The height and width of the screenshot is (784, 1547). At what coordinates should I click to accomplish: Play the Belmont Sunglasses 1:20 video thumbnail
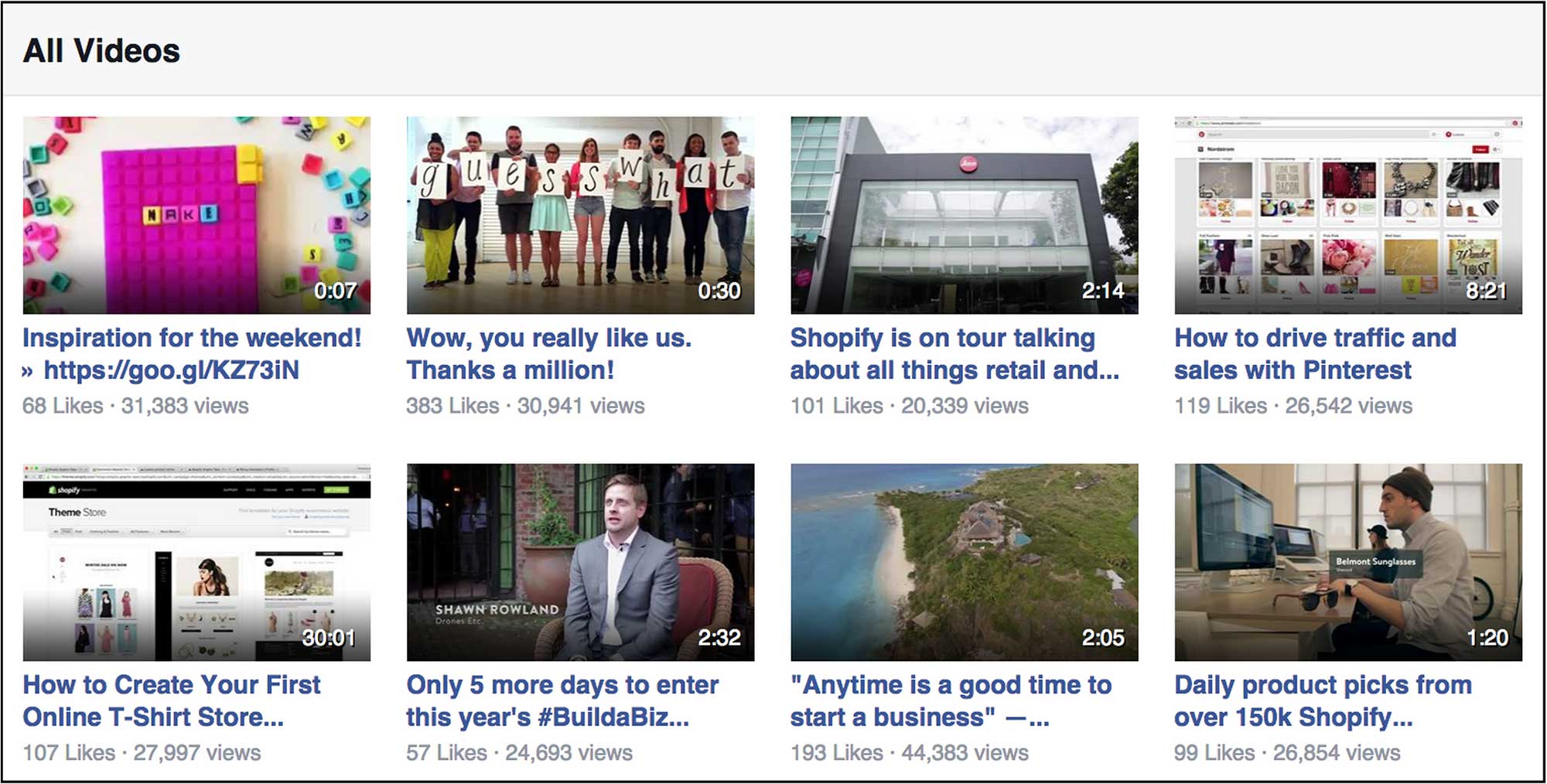pyautogui.click(x=1347, y=562)
